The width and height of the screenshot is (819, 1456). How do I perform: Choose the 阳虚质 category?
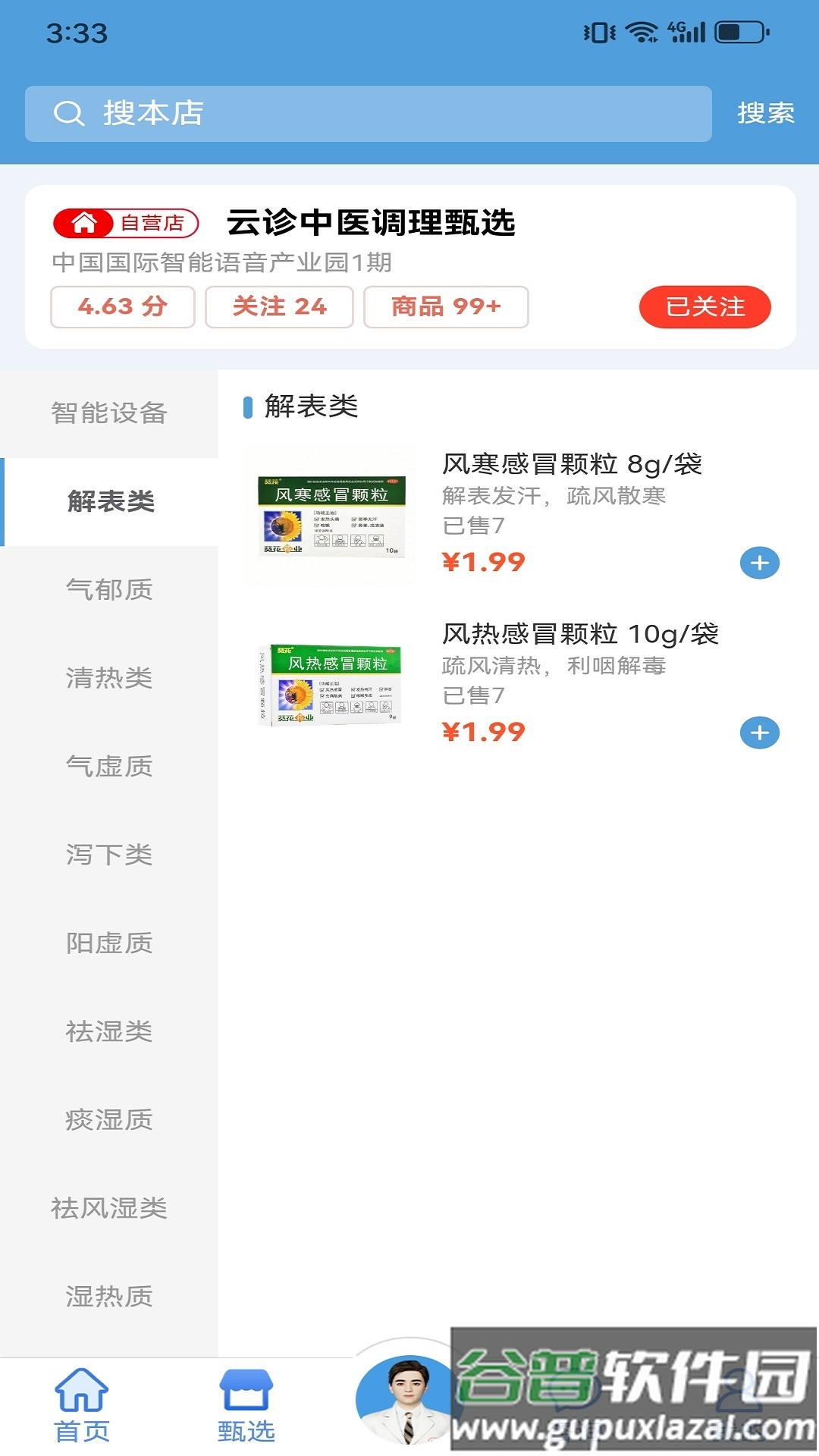(x=109, y=943)
